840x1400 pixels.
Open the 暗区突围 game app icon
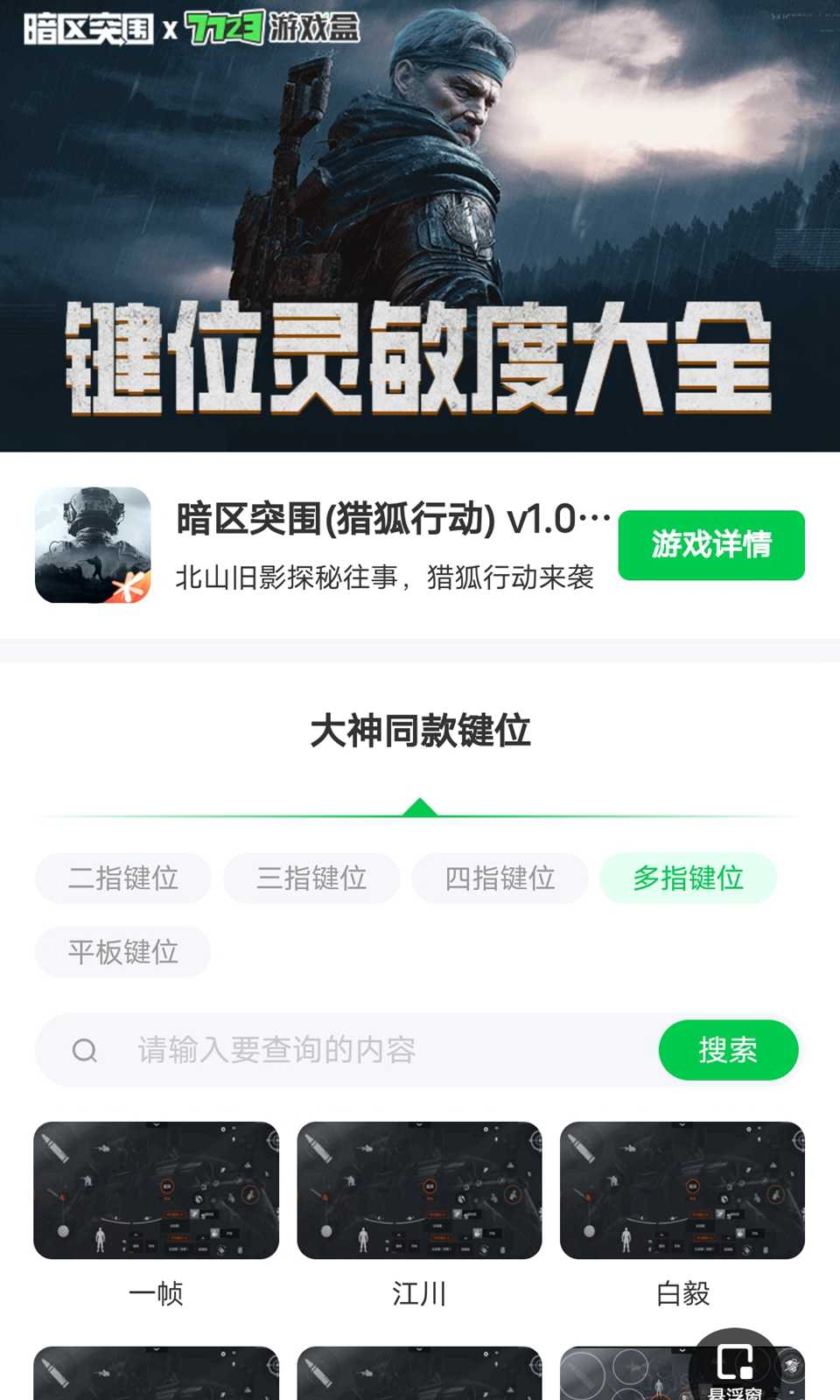point(93,544)
